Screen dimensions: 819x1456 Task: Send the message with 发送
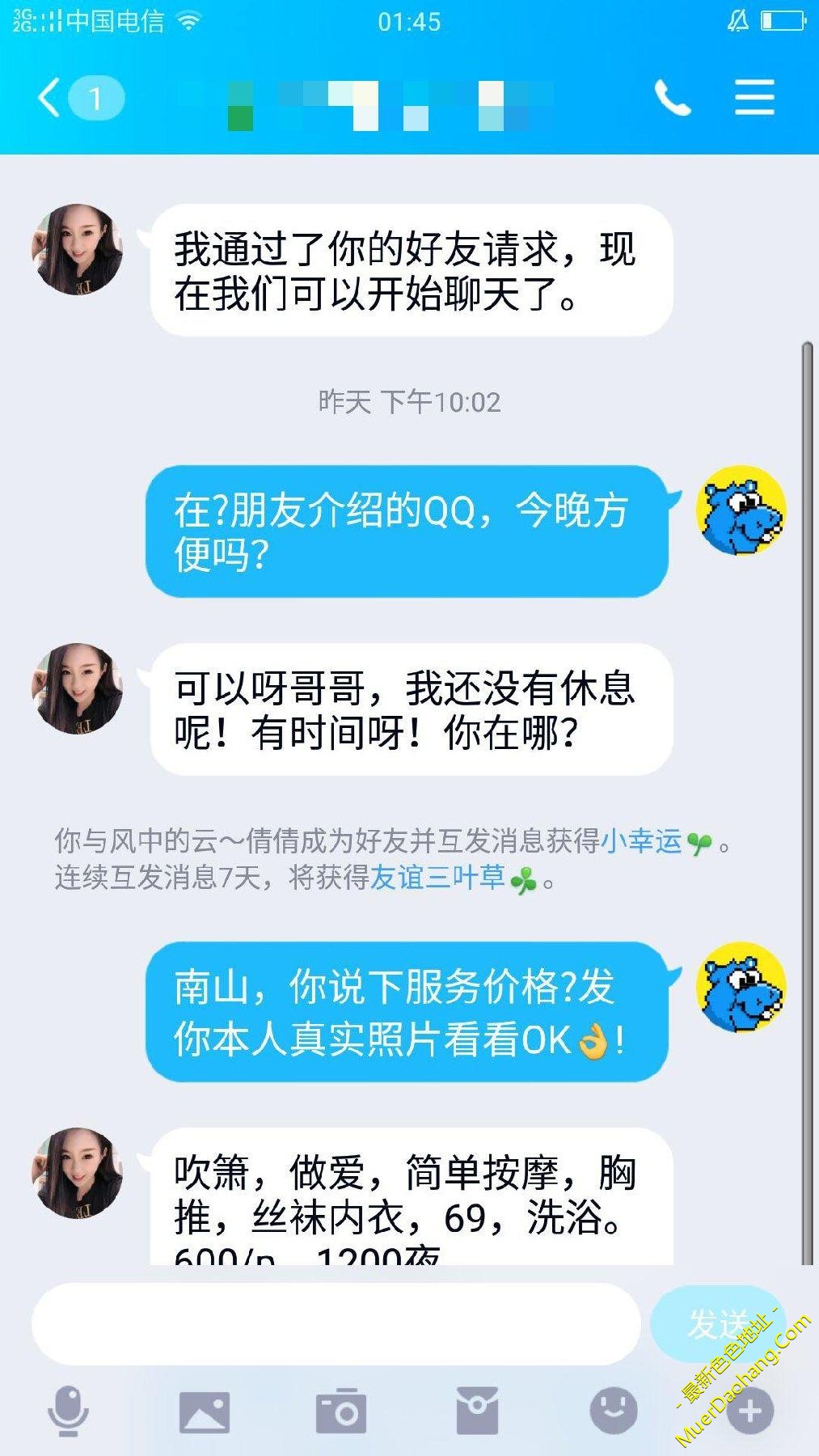[x=716, y=1324]
